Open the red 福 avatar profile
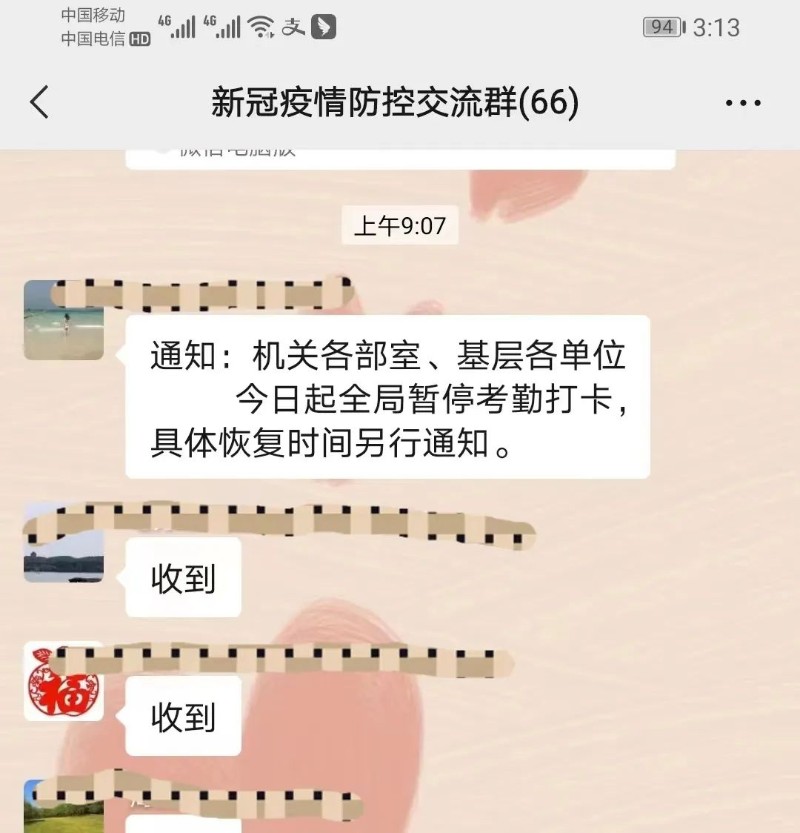Viewport: 800px width, 833px height. [64, 682]
